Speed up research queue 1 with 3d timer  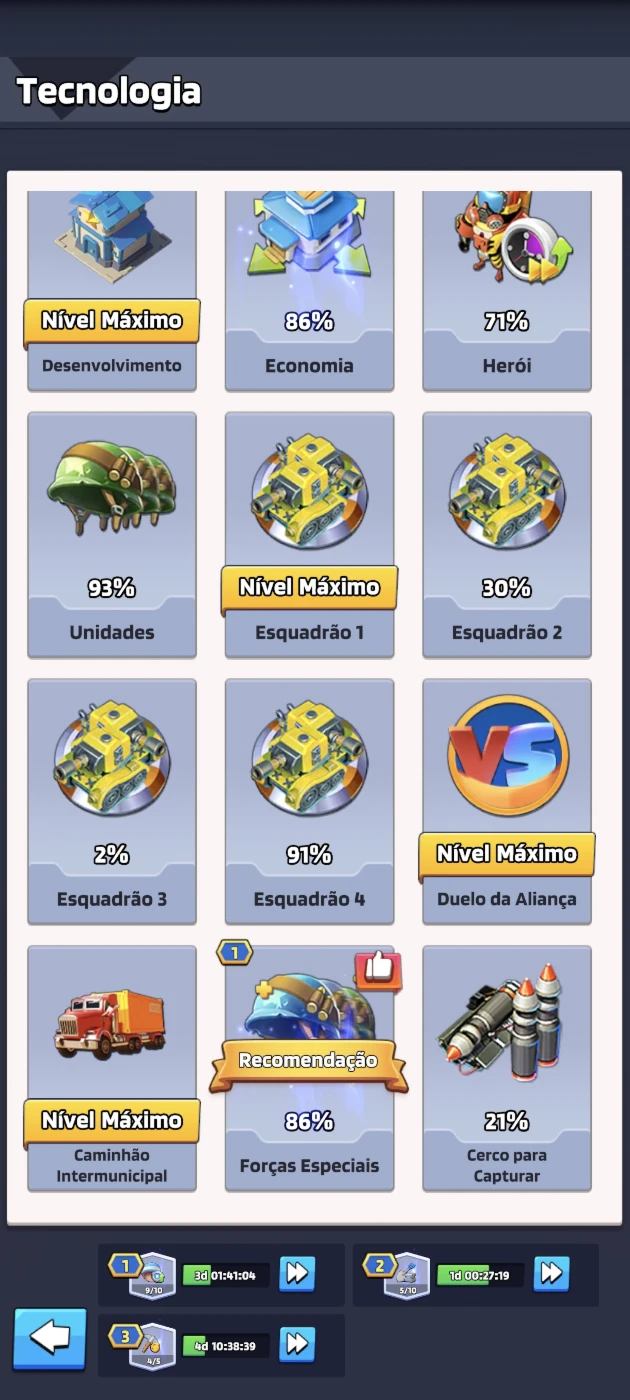(x=297, y=1274)
